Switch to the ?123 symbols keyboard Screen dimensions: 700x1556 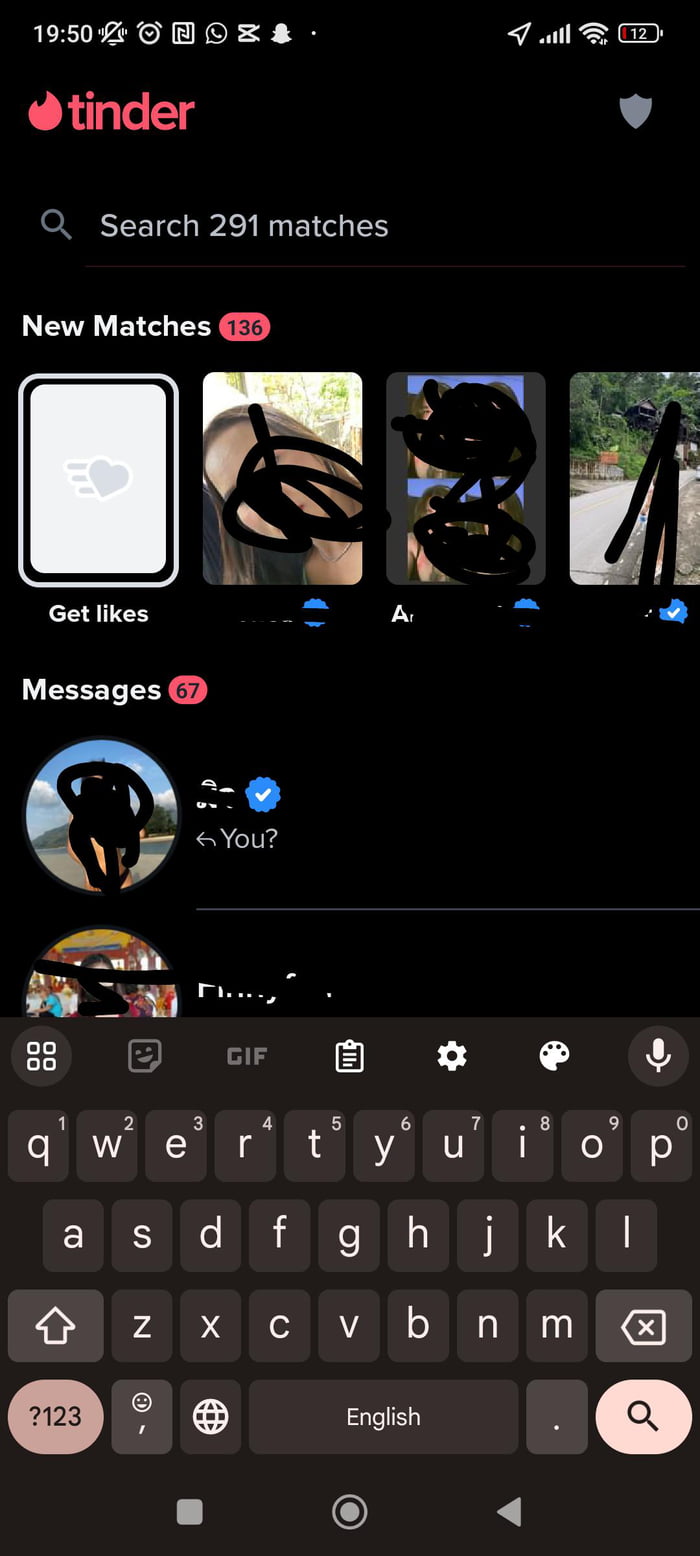56,1416
